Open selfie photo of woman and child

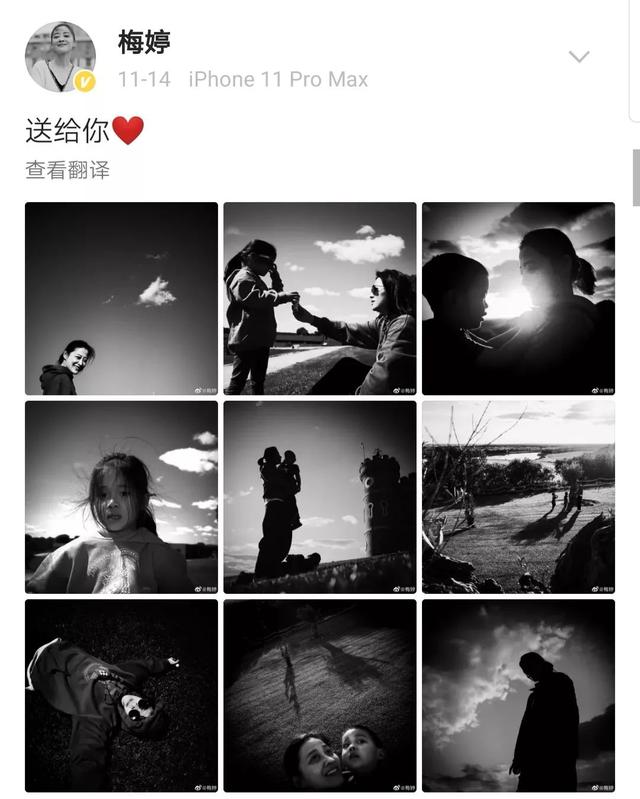point(319,695)
